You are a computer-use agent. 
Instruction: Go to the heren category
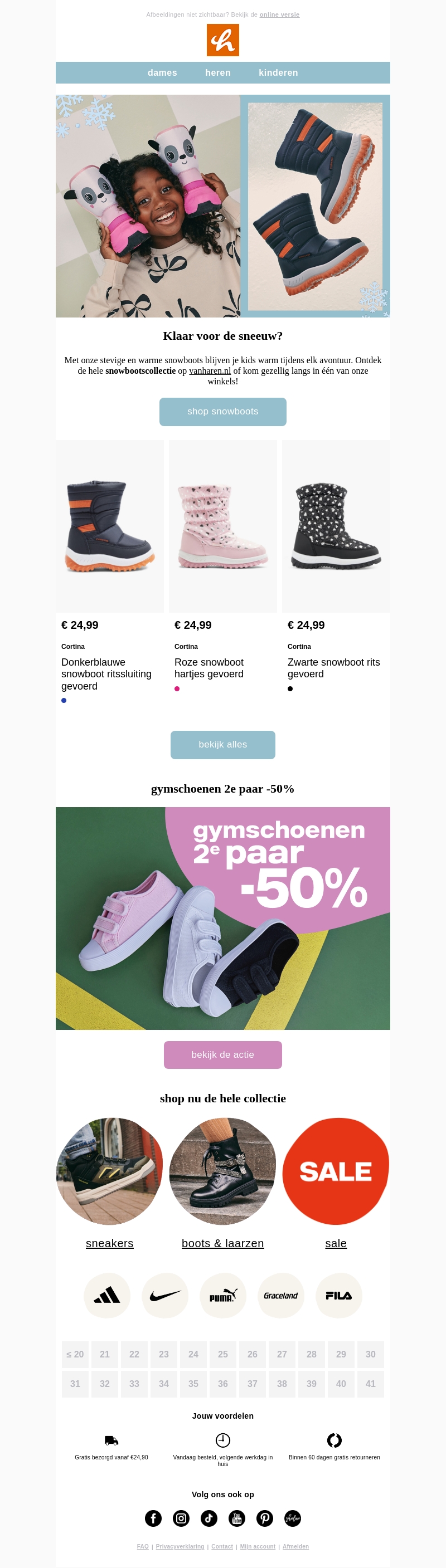coord(217,72)
